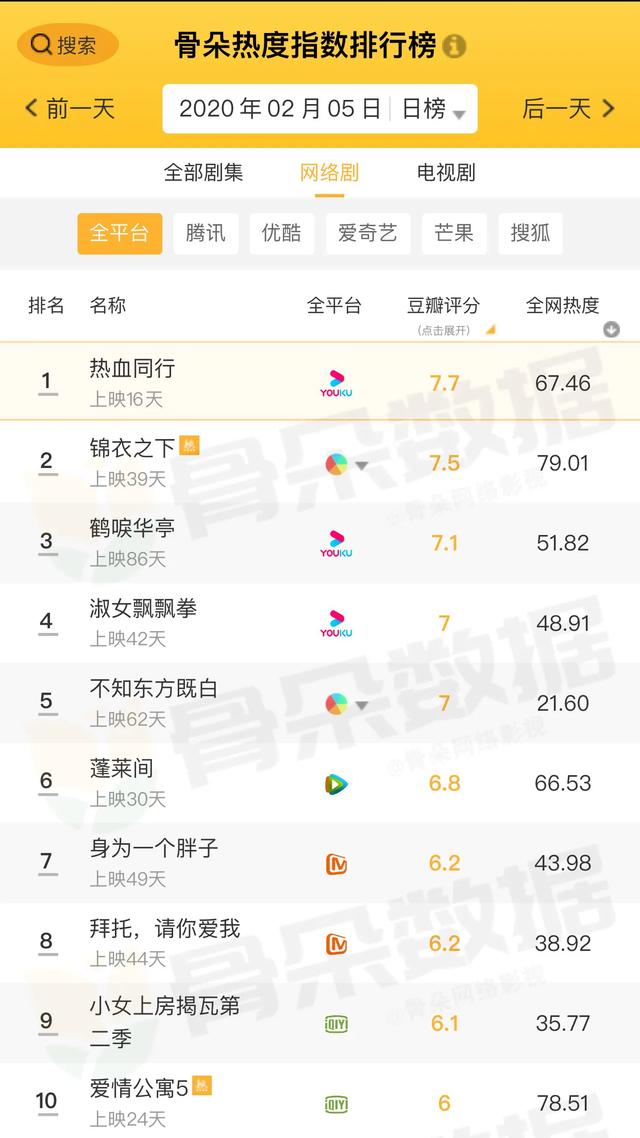Go to 前一天 previous day
Screen dimensions: 640x1138
pyautogui.click(x=70, y=109)
